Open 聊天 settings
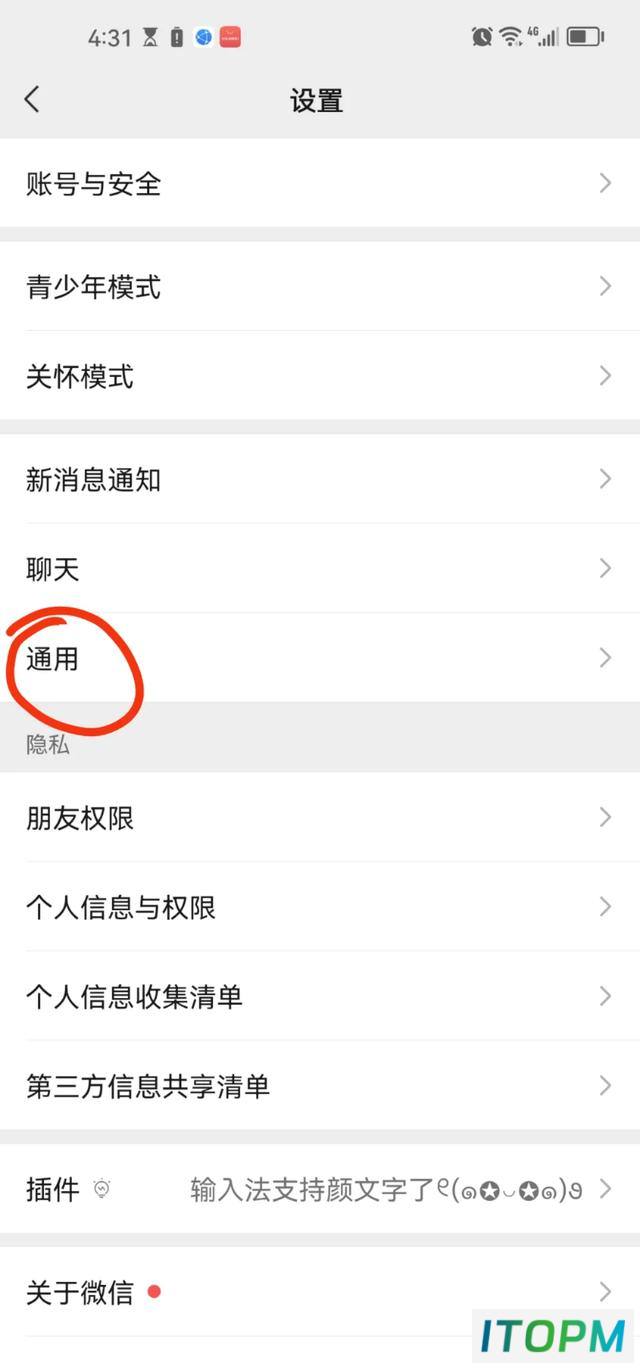Viewport: 640px width, 1369px height. [x=320, y=569]
